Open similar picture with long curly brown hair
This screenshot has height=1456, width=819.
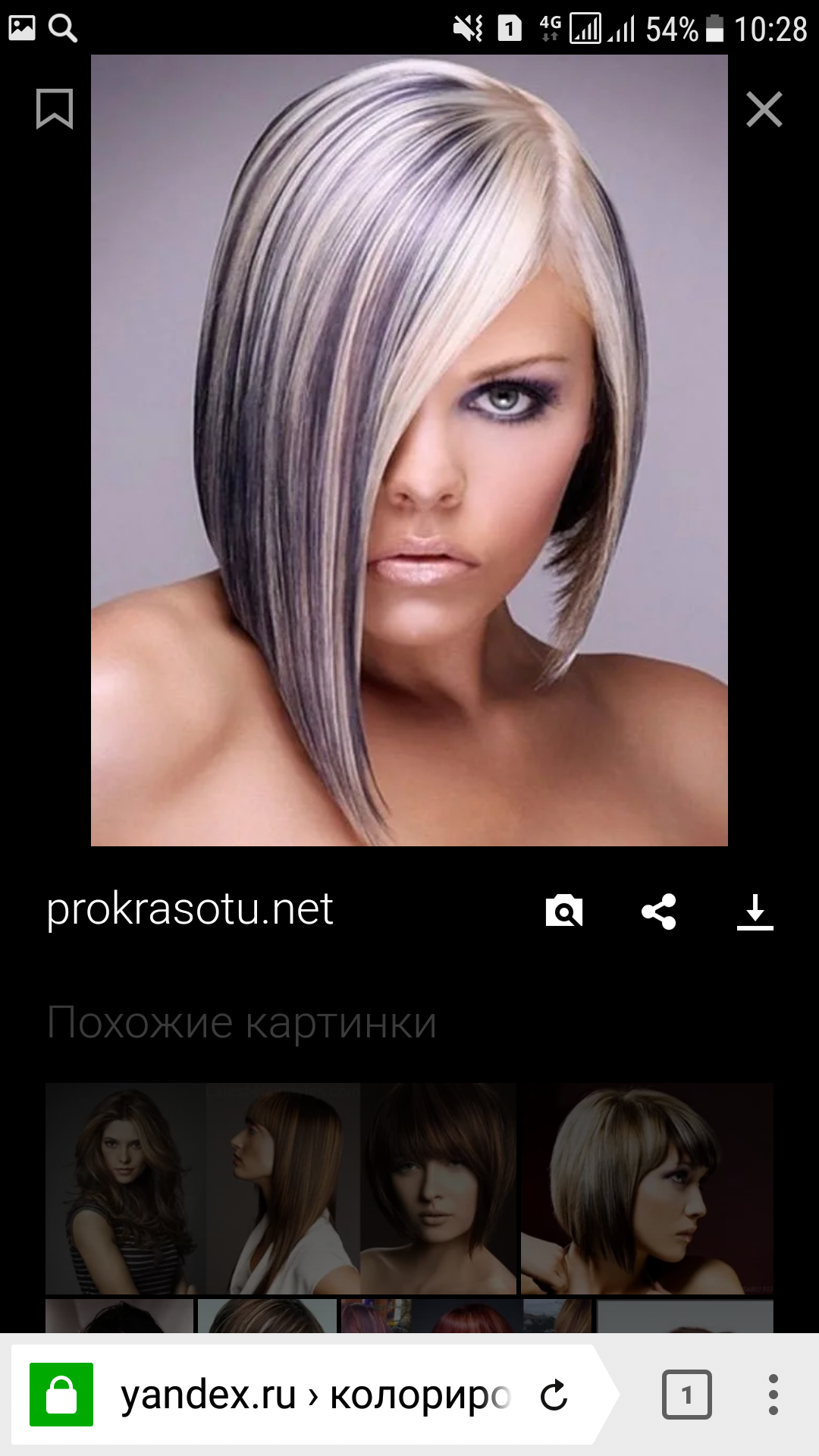coord(125,1188)
